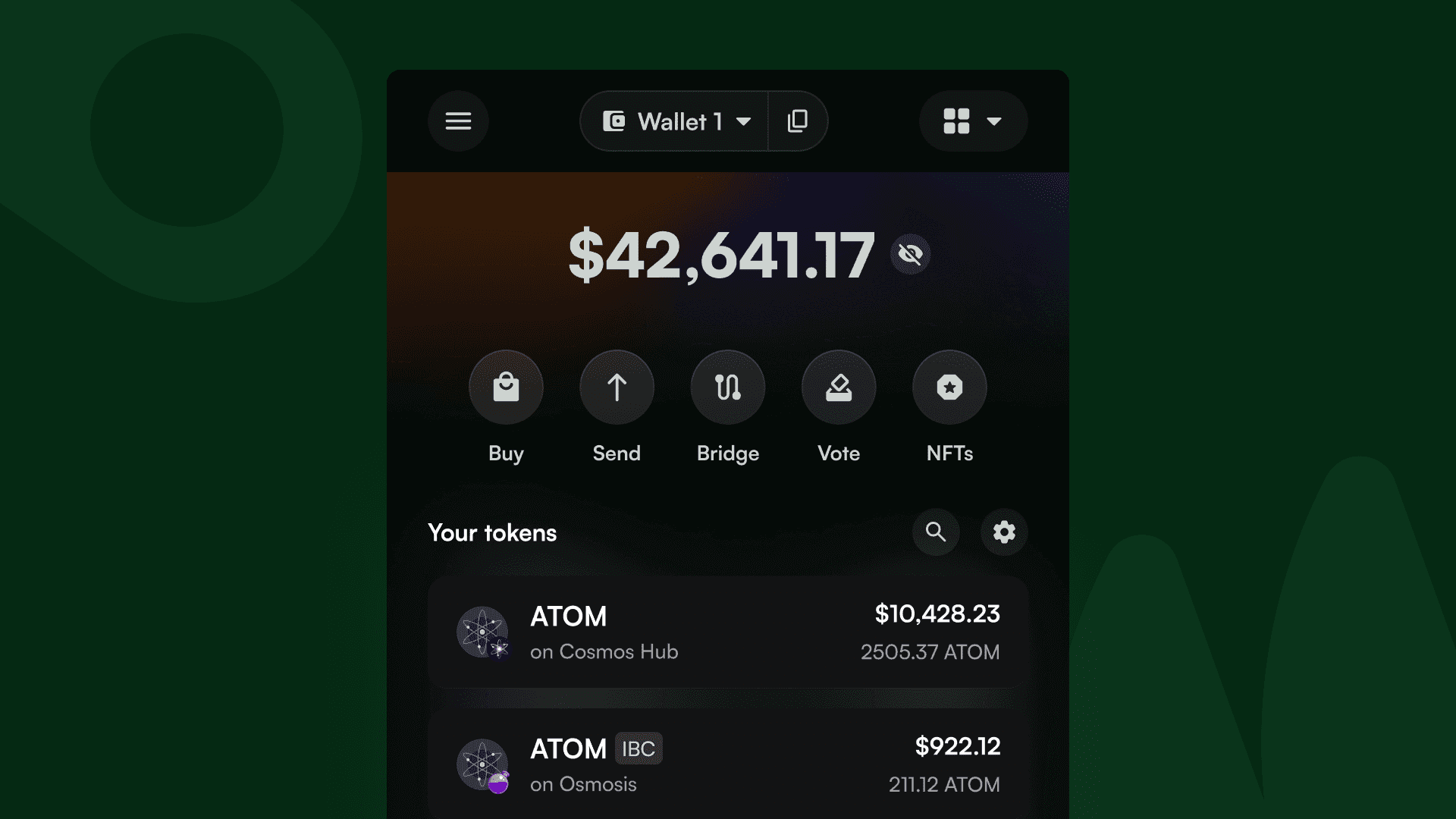Open the Bridge action
Viewport: 1456px width, 819px height.
click(728, 388)
